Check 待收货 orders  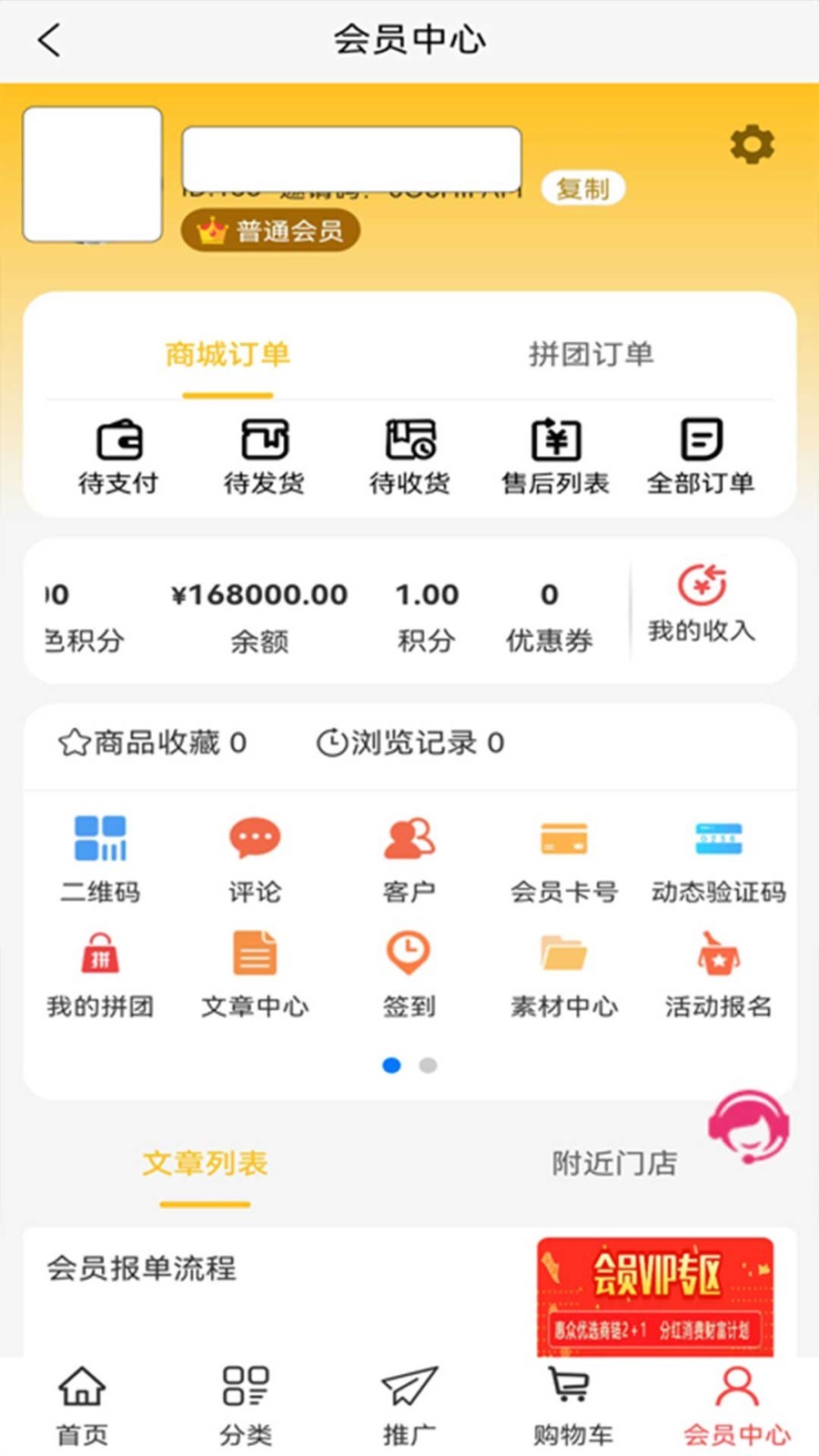point(409,457)
